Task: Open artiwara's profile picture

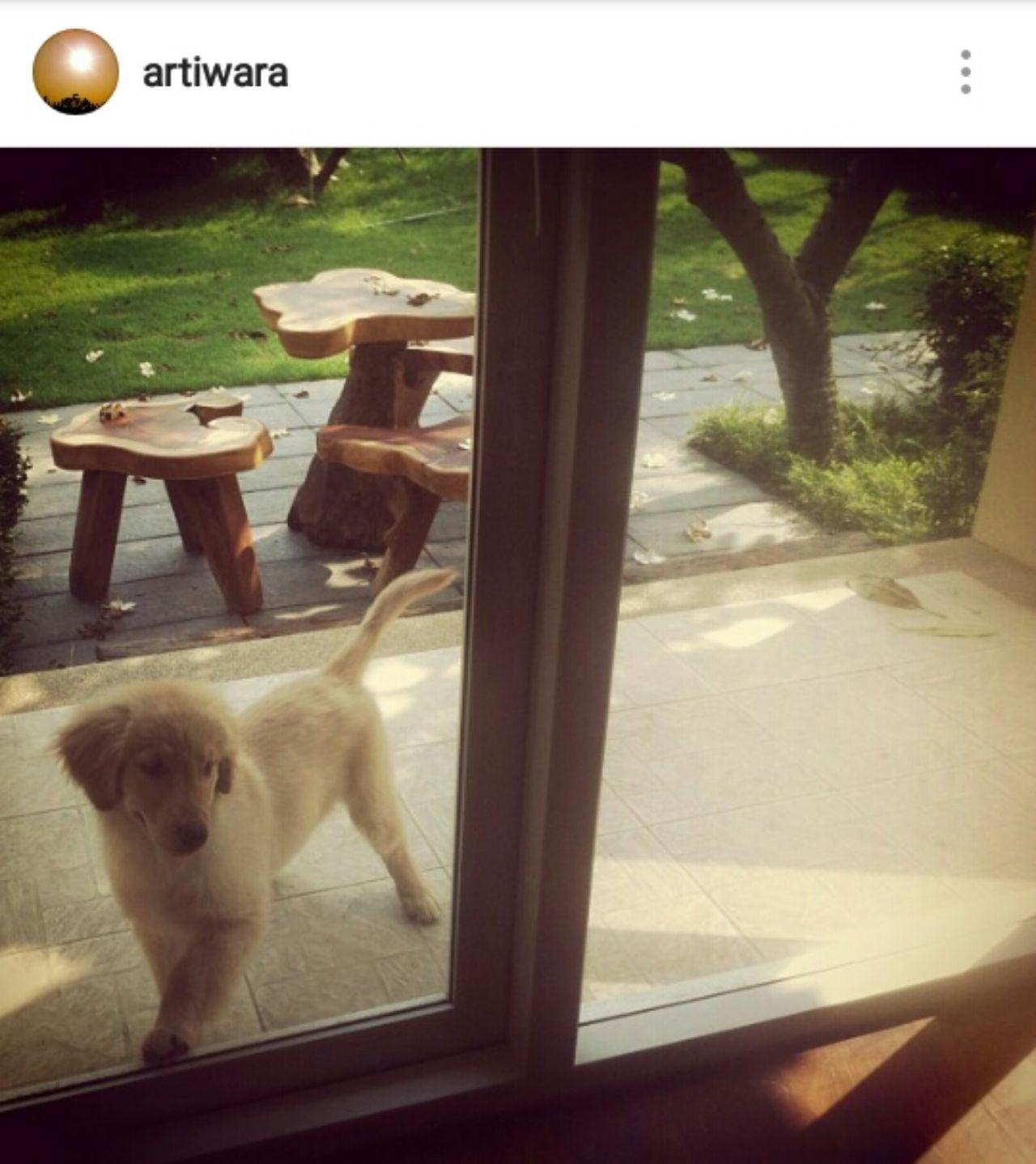Action: pos(75,72)
